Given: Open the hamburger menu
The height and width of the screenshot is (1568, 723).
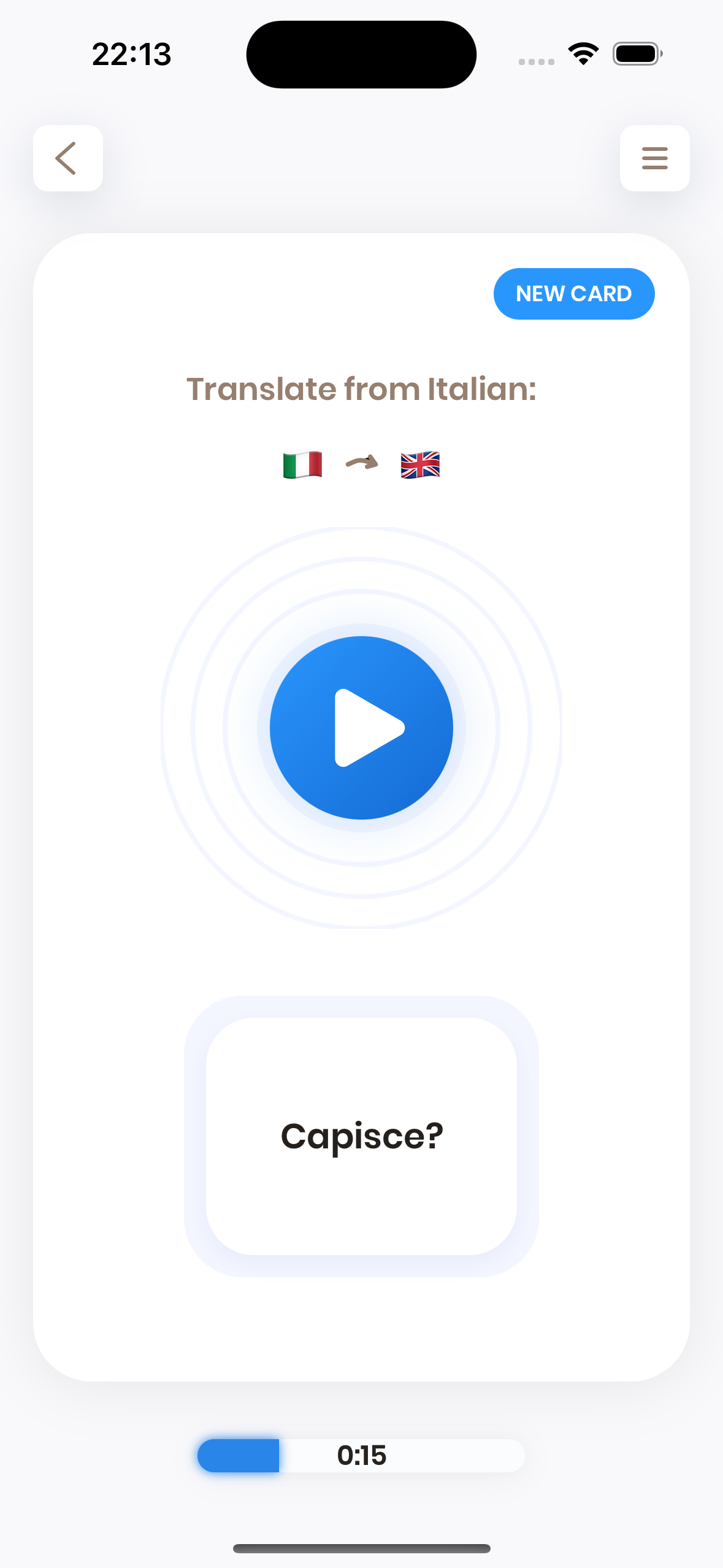Looking at the screenshot, I should (x=654, y=158).
